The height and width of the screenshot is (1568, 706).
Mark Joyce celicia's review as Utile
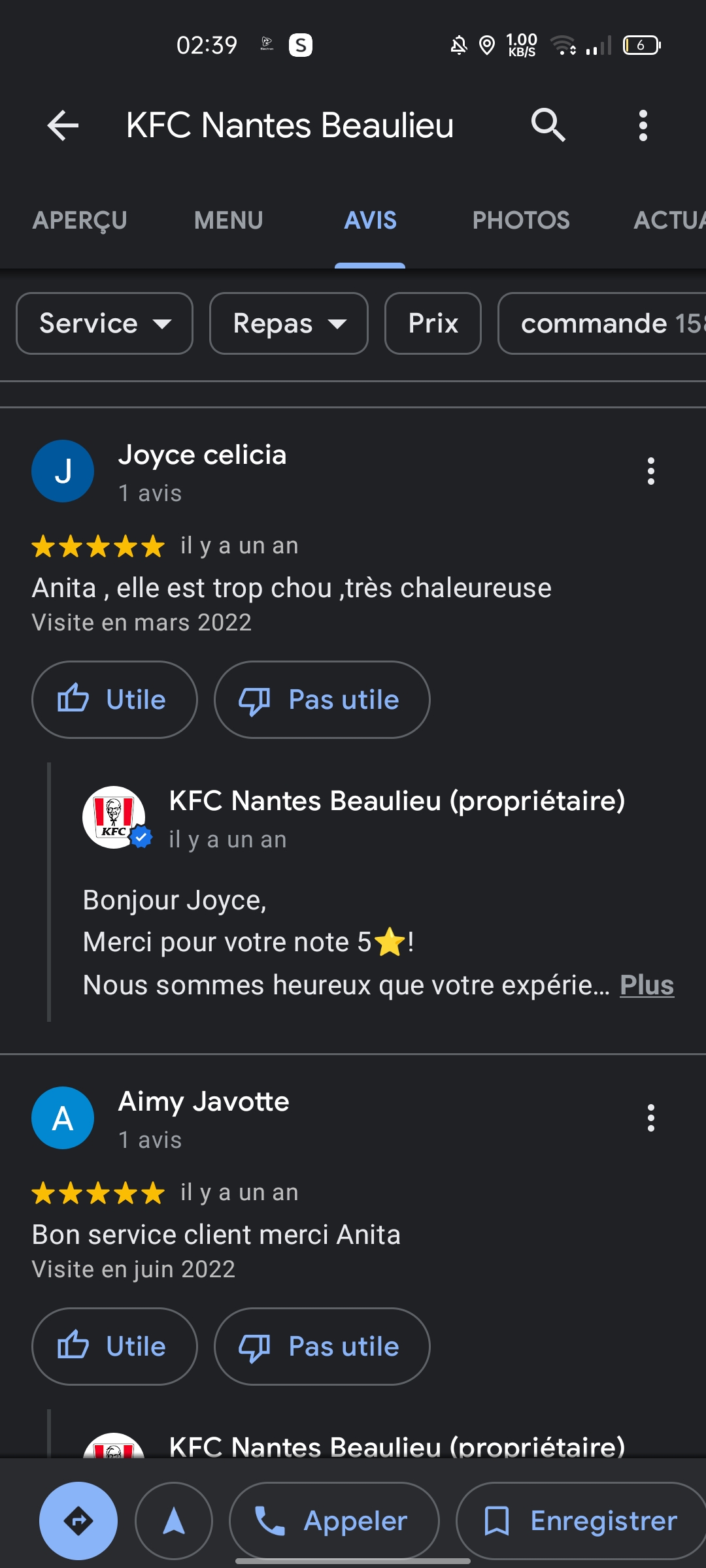coord(114,700)
